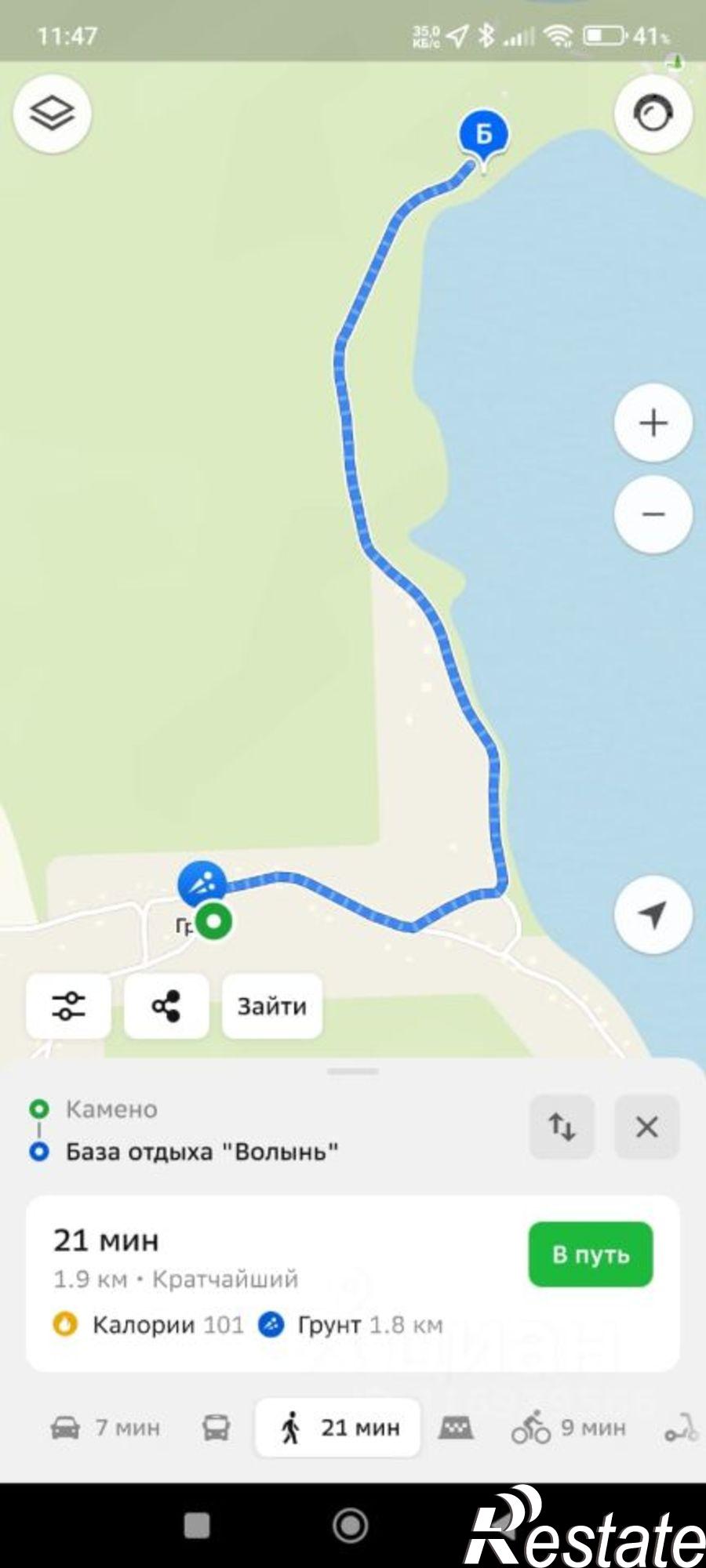Open the map layers button
The image size is (706, 1568).
(52, 114)
